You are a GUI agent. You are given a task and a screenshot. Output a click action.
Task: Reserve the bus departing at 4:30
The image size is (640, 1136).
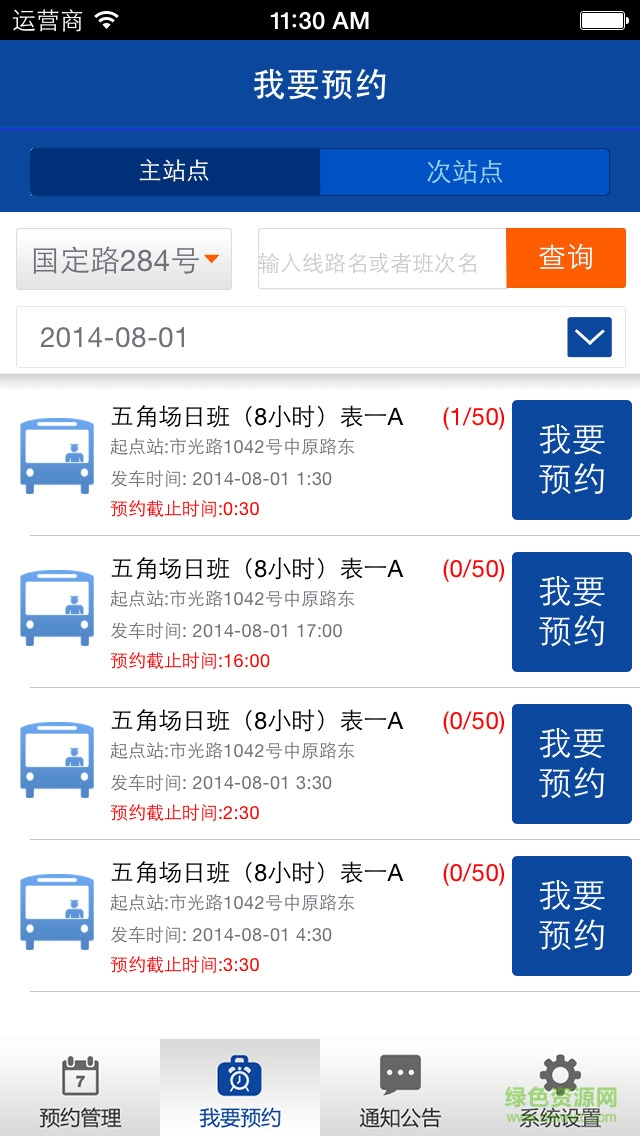click(x=571, y=916)
